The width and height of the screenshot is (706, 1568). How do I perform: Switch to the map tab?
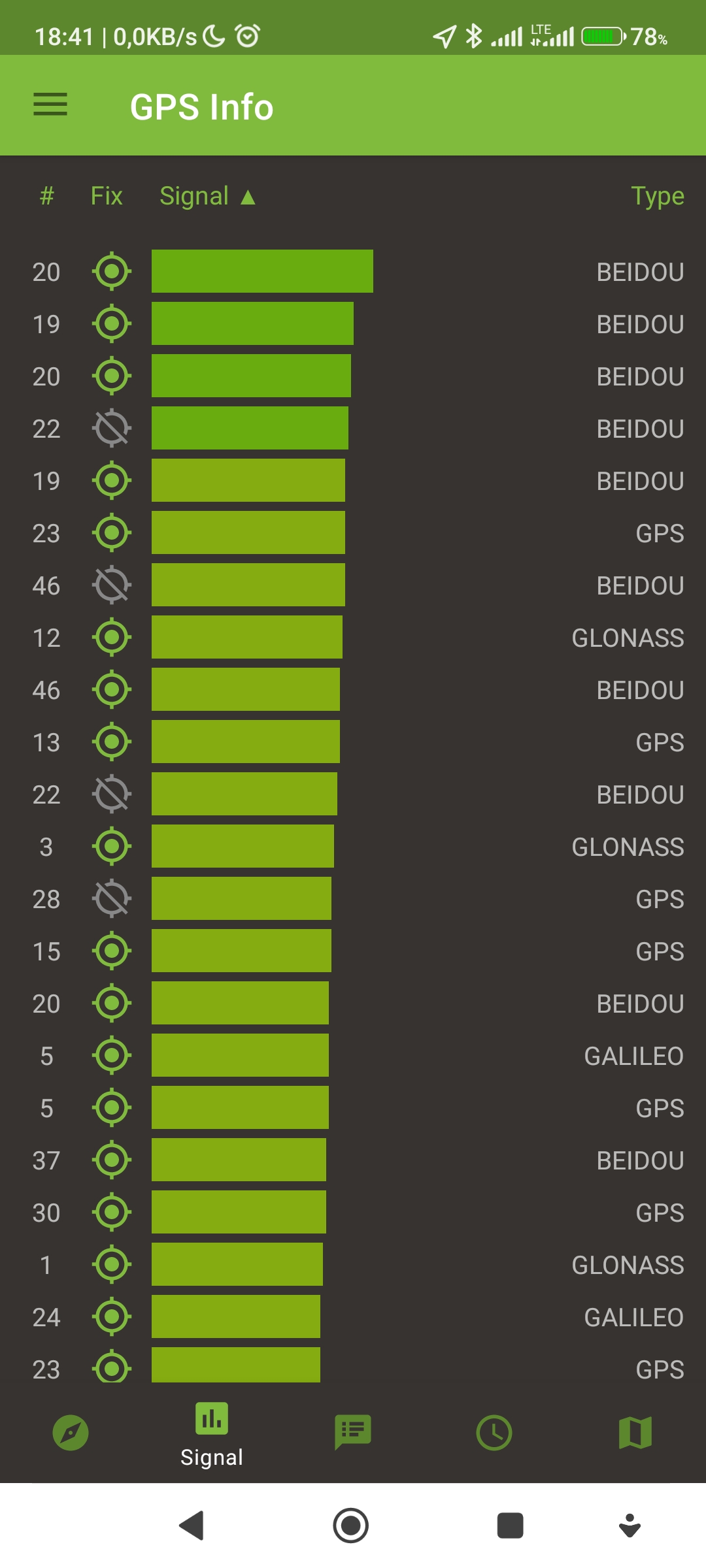[x=635, y=1433]
